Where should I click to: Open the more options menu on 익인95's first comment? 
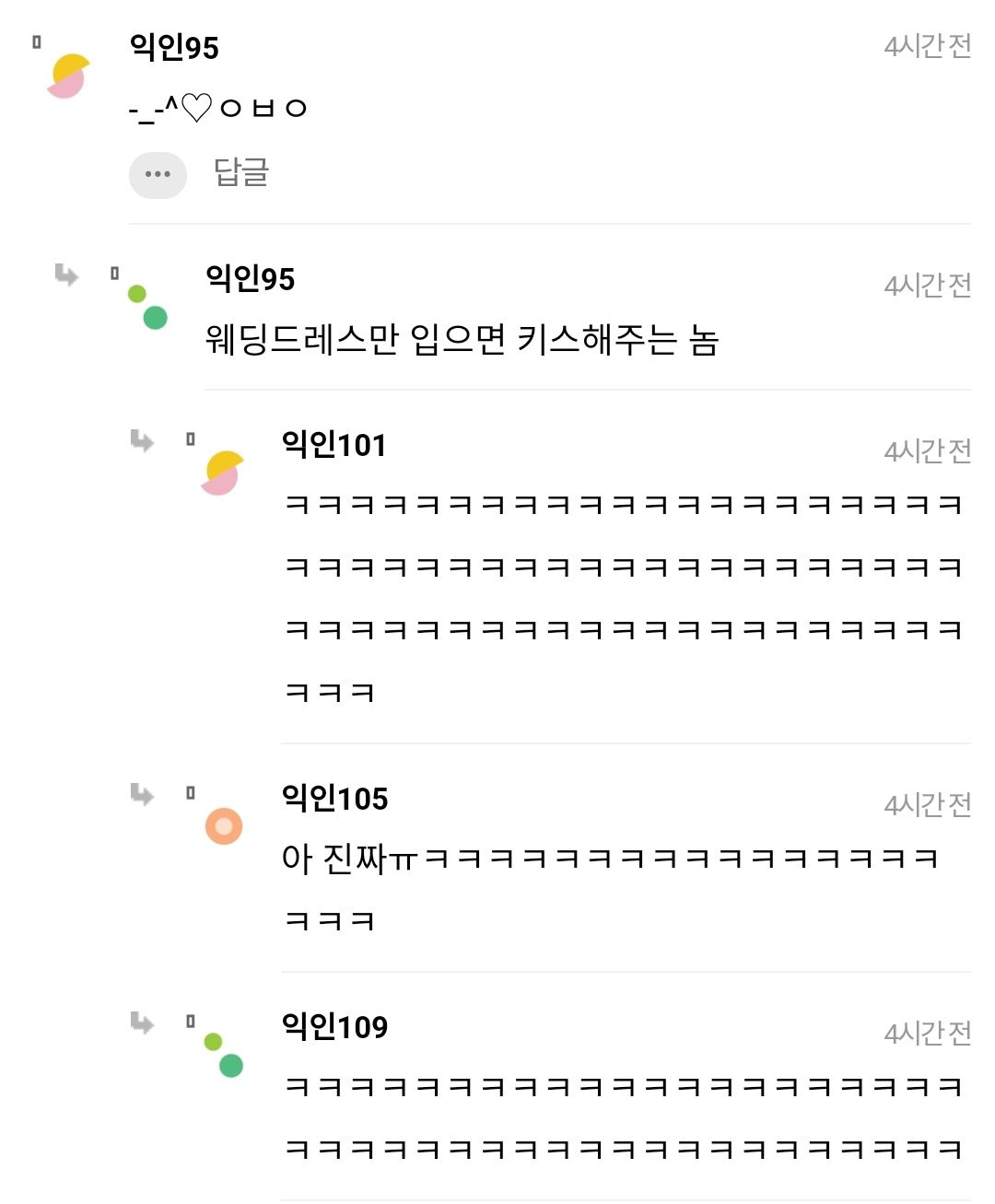click(158, 174)
